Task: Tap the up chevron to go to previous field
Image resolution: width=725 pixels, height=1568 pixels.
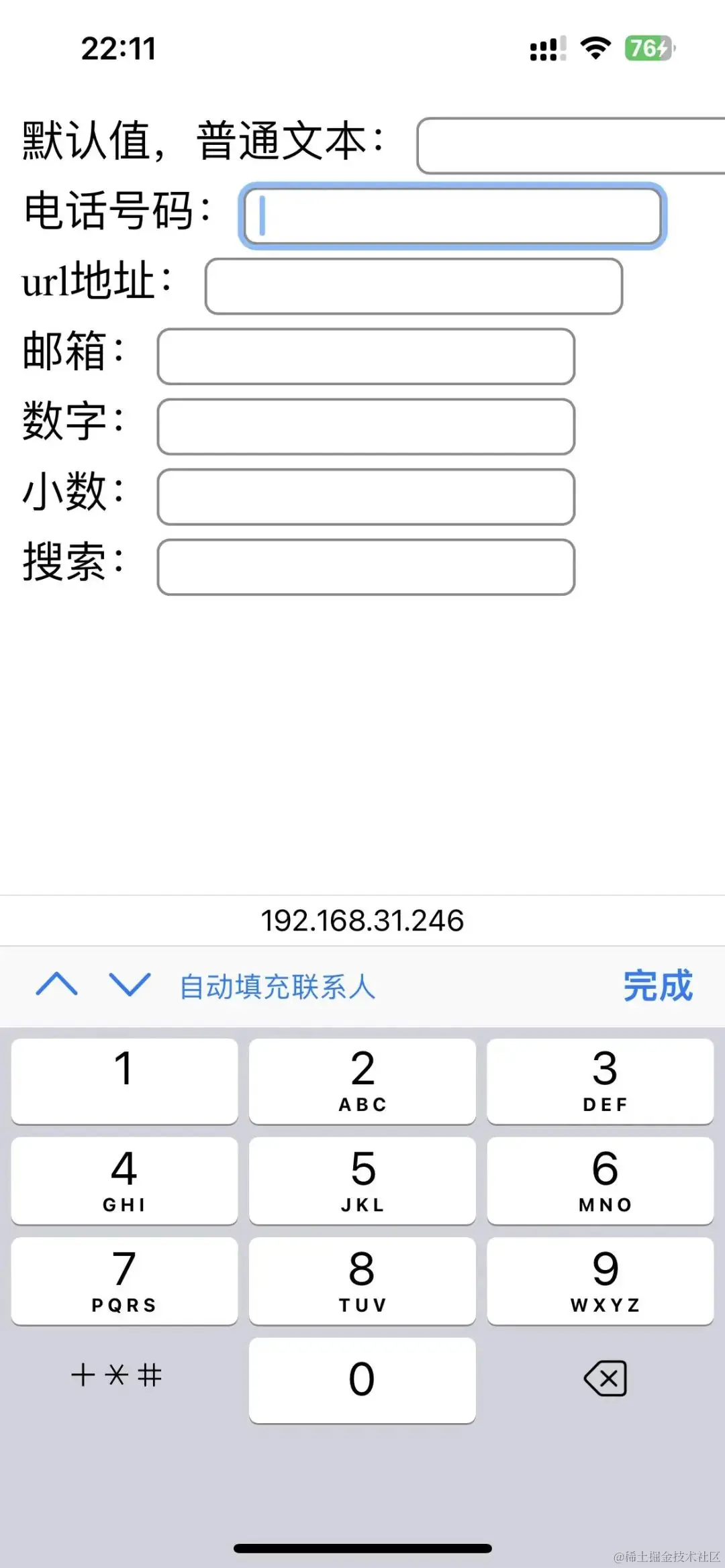Action: coord(56,986)
